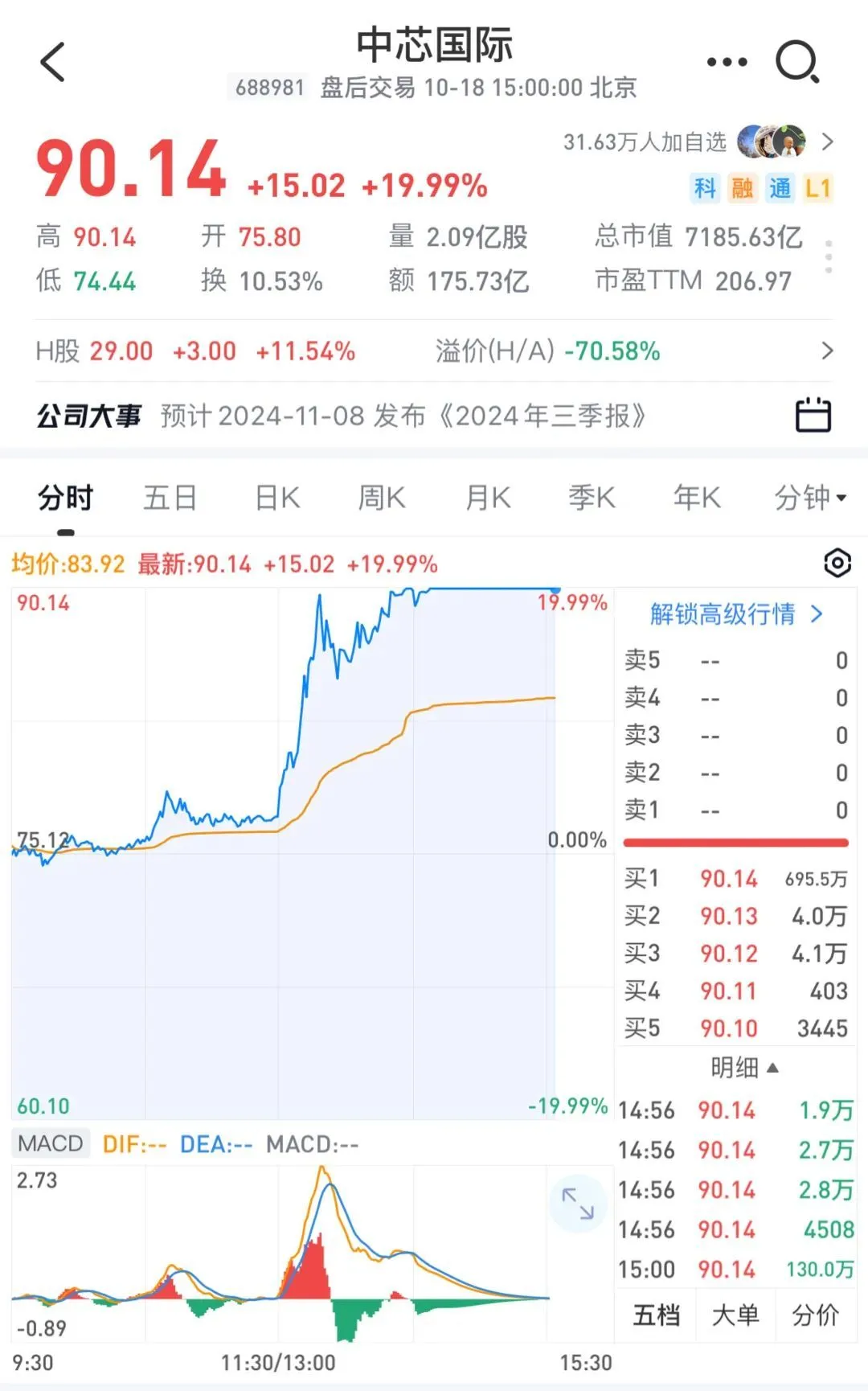Image resolution: width=868 pixels, height=1391 pixels.
Task: Open chart settings hexagon icon
Action: 837,563
